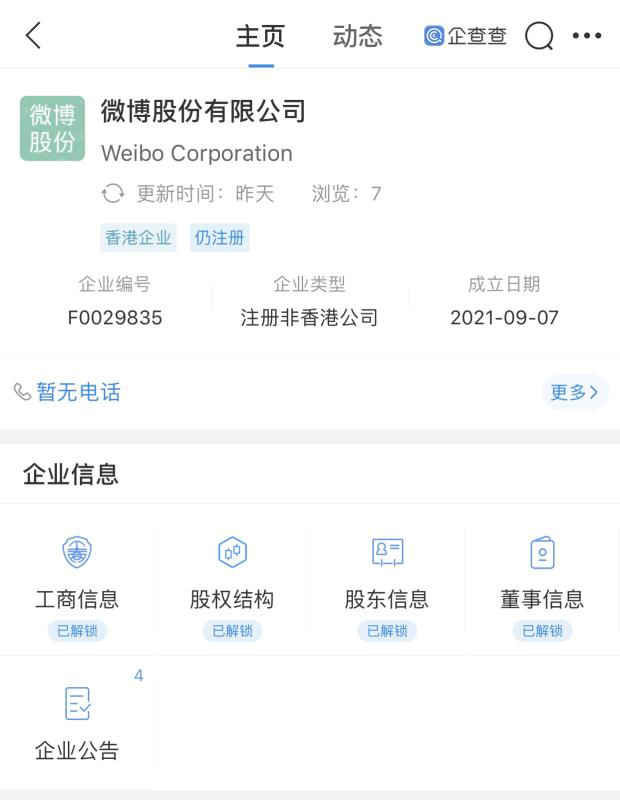Image resolution: width=620 pixels, height=800 pixels.
Task: Open 企业公告 with 4 items
Action: click(x=77, y=724)
